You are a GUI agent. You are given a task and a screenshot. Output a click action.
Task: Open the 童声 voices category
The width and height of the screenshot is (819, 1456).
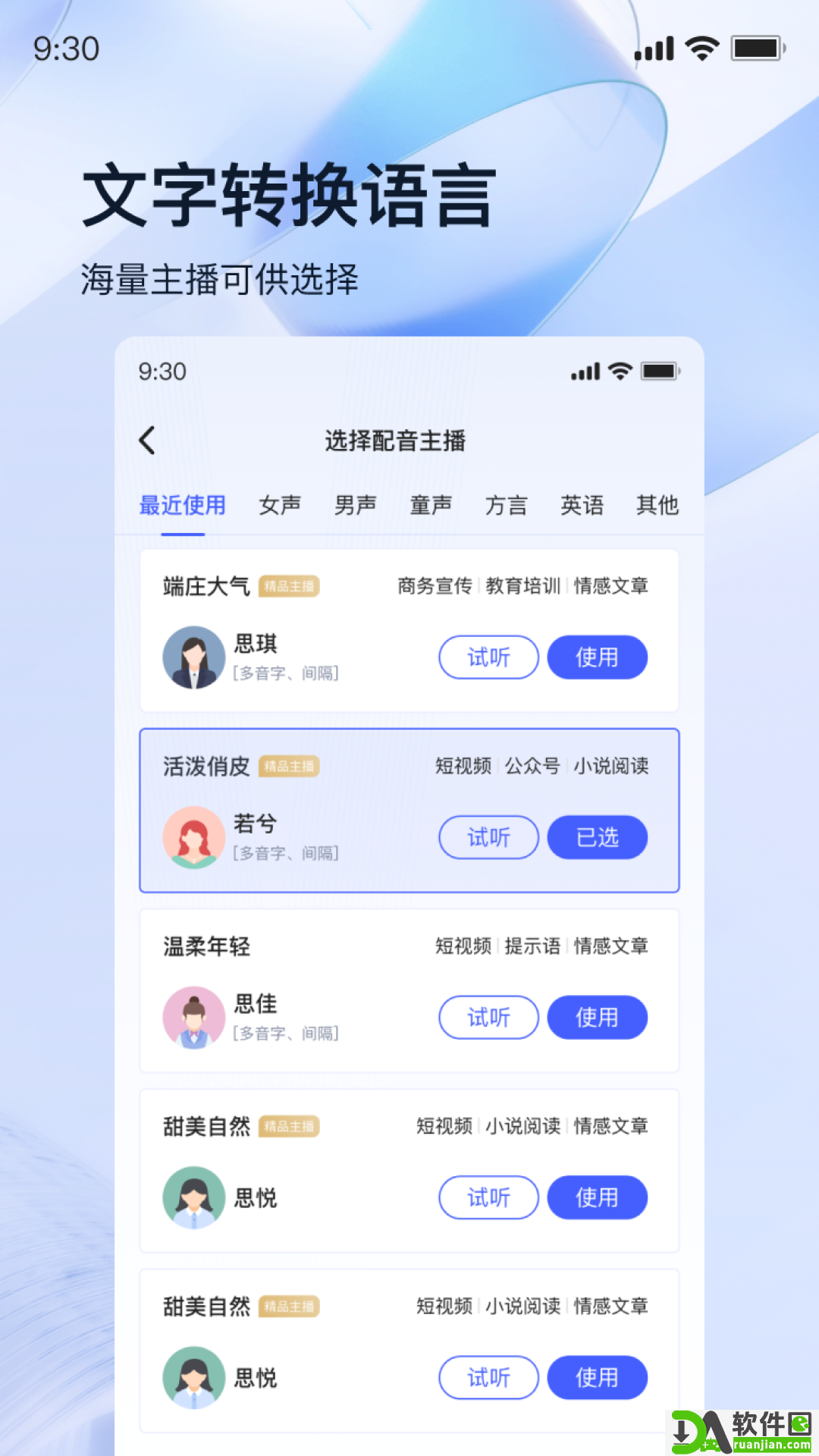pos(431,505)
